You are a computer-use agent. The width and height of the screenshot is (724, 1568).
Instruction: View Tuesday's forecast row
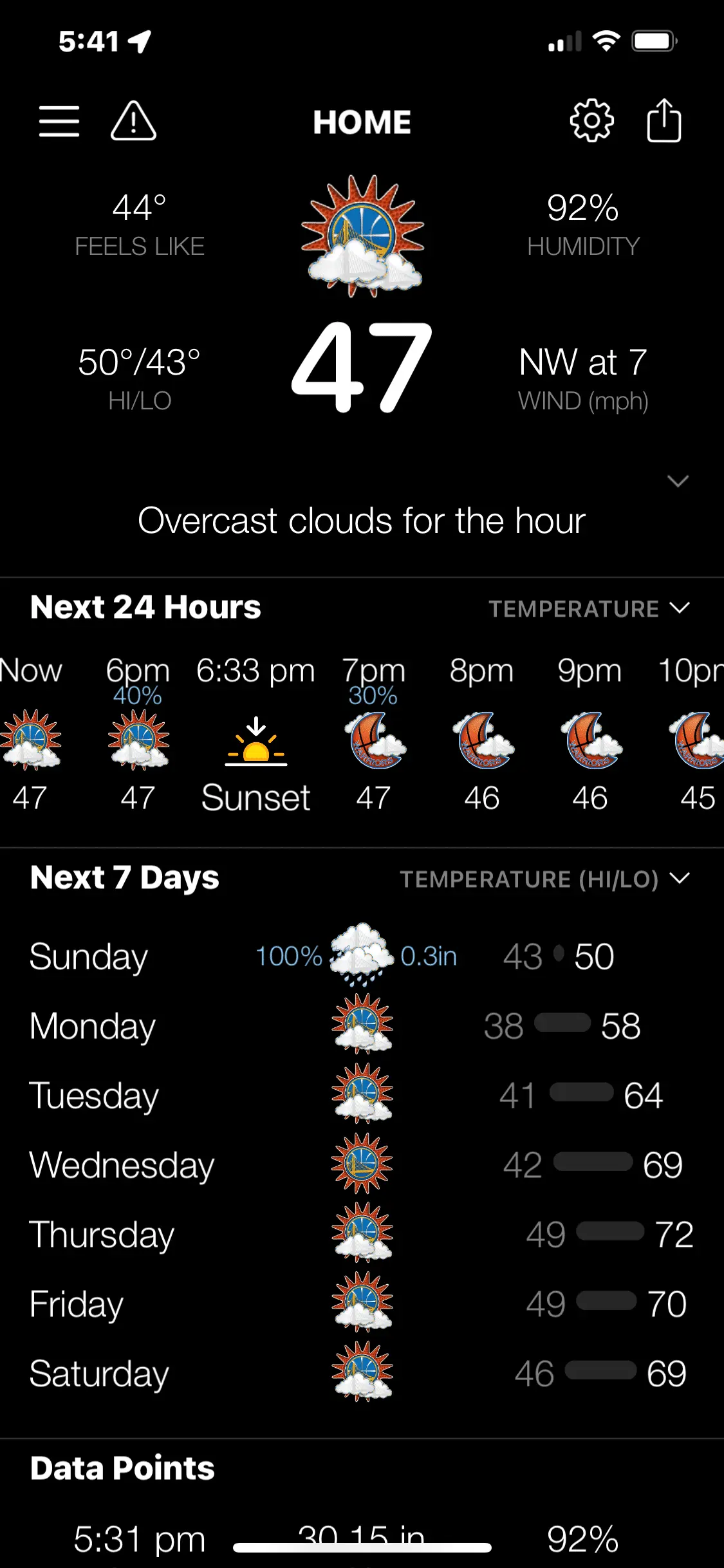(362, 1096)
